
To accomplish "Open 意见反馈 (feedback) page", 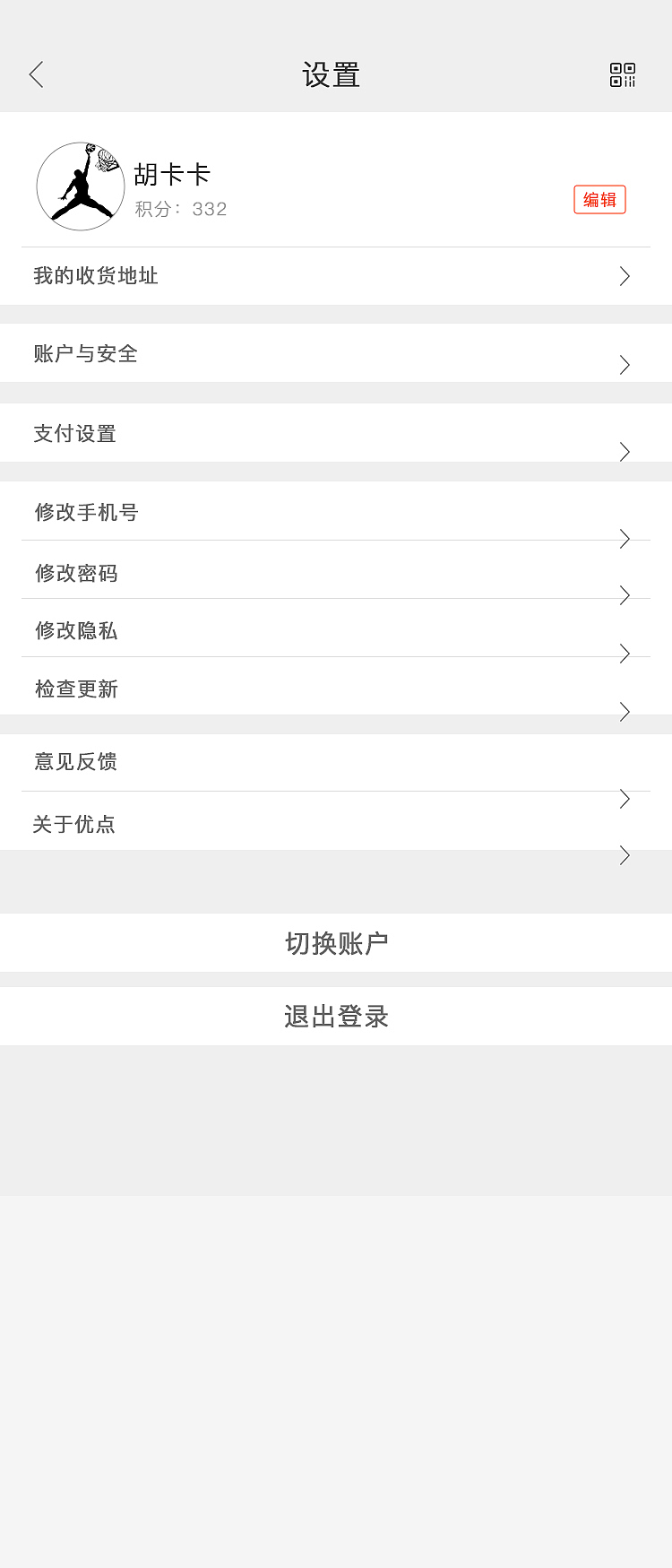I will pyautogui.click(x=75, y=761).
